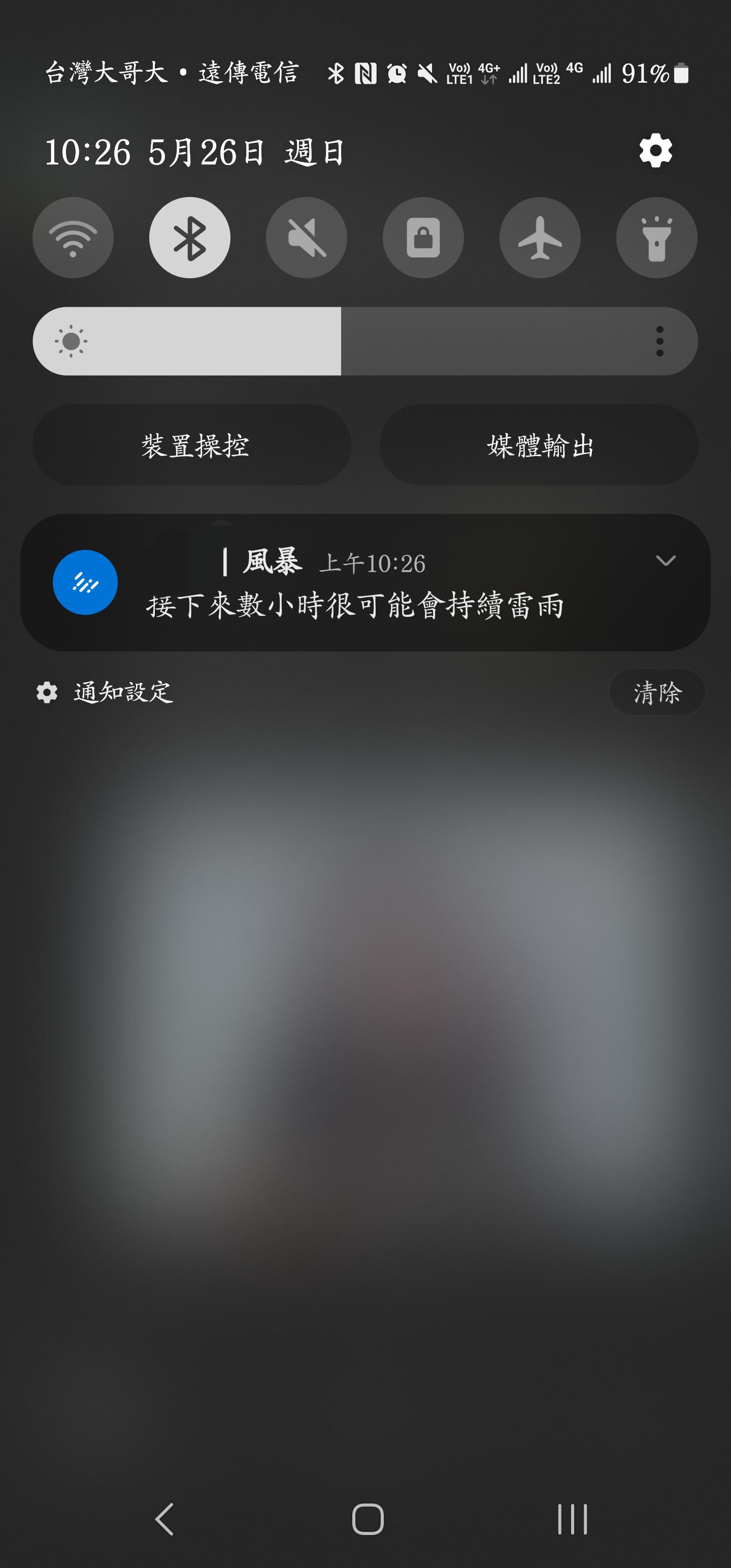Enable airplane mode
Screen dimensions: 731x1568
coord(540,238)
